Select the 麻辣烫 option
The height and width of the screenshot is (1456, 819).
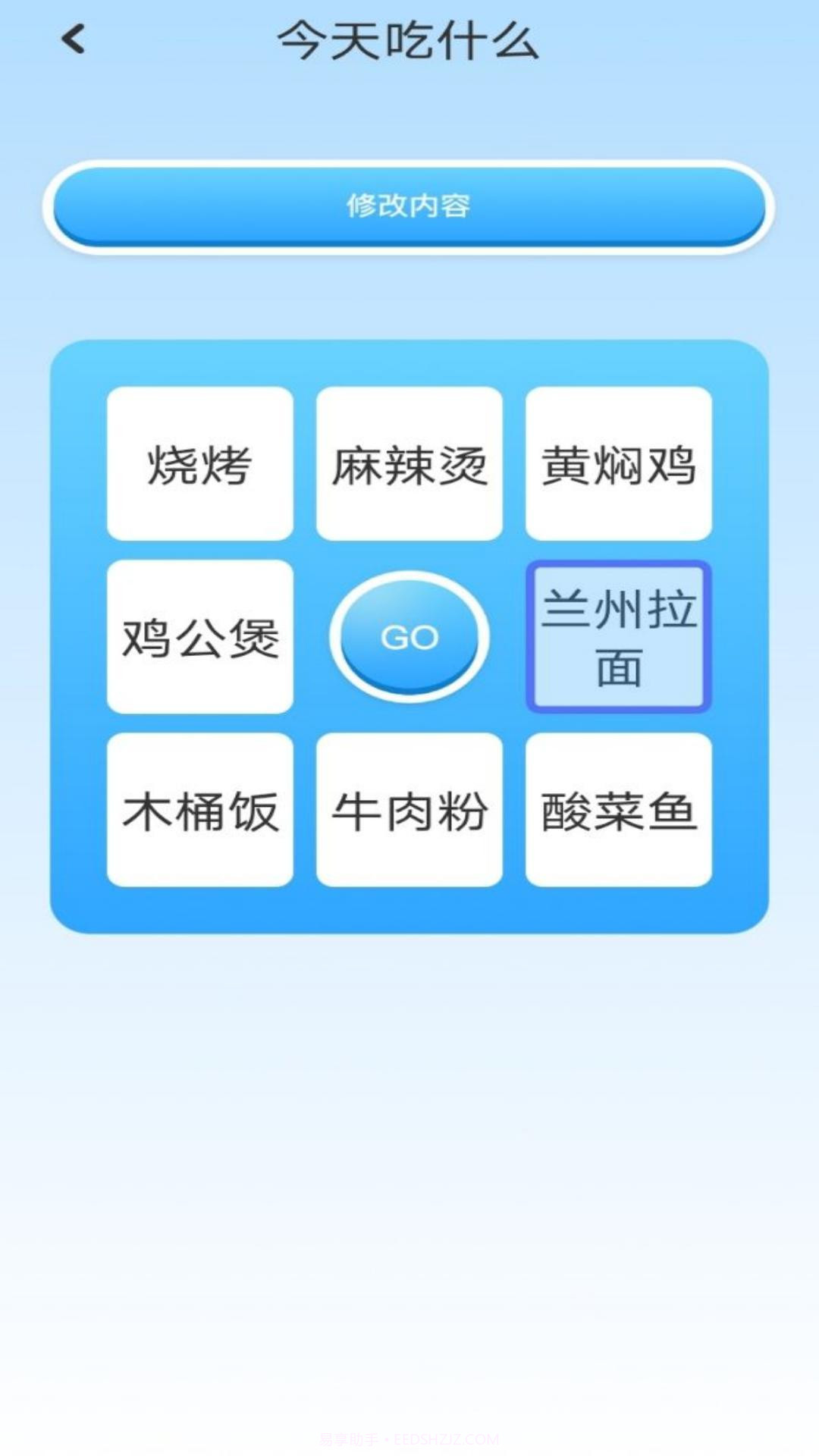point(409,464)
